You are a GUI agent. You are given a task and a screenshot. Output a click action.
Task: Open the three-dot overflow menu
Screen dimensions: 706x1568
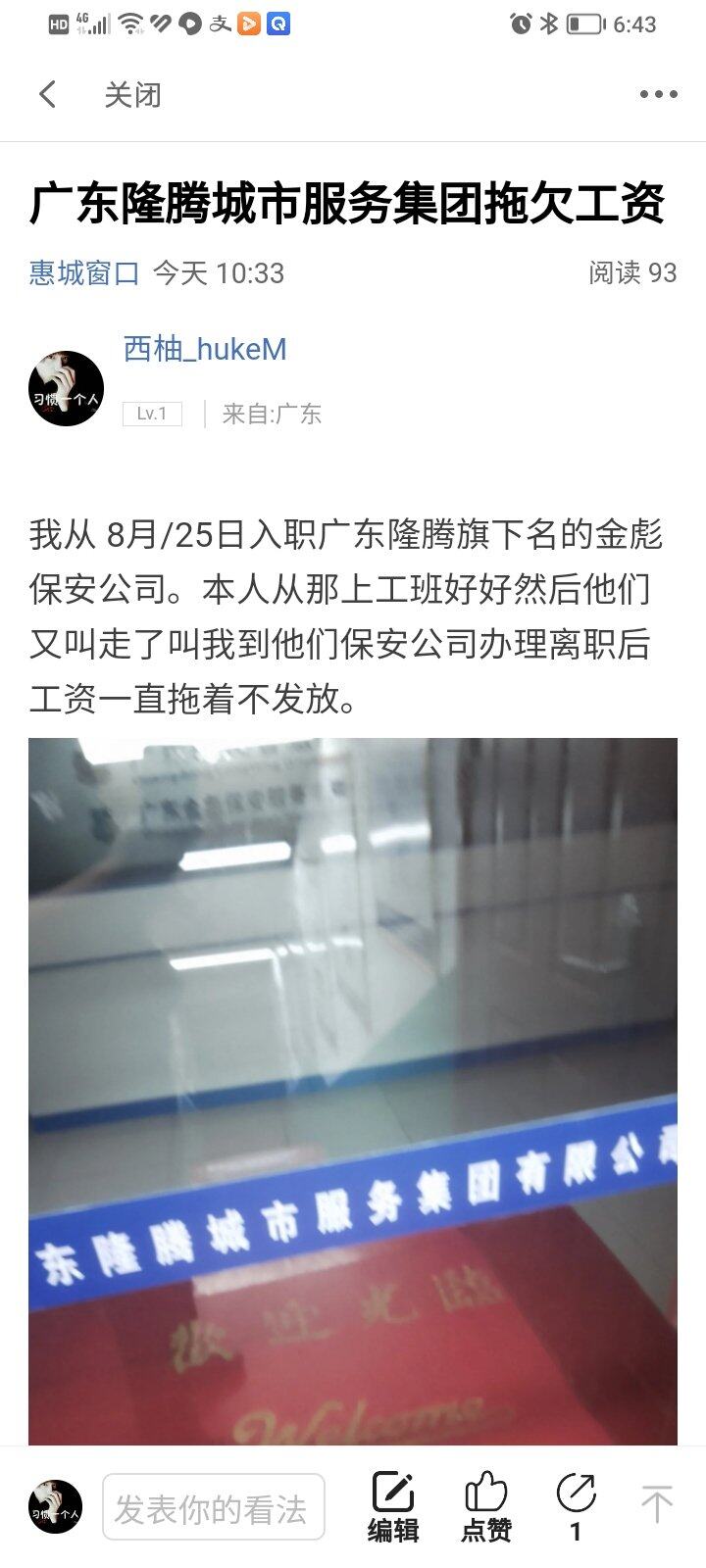(658, 95)
